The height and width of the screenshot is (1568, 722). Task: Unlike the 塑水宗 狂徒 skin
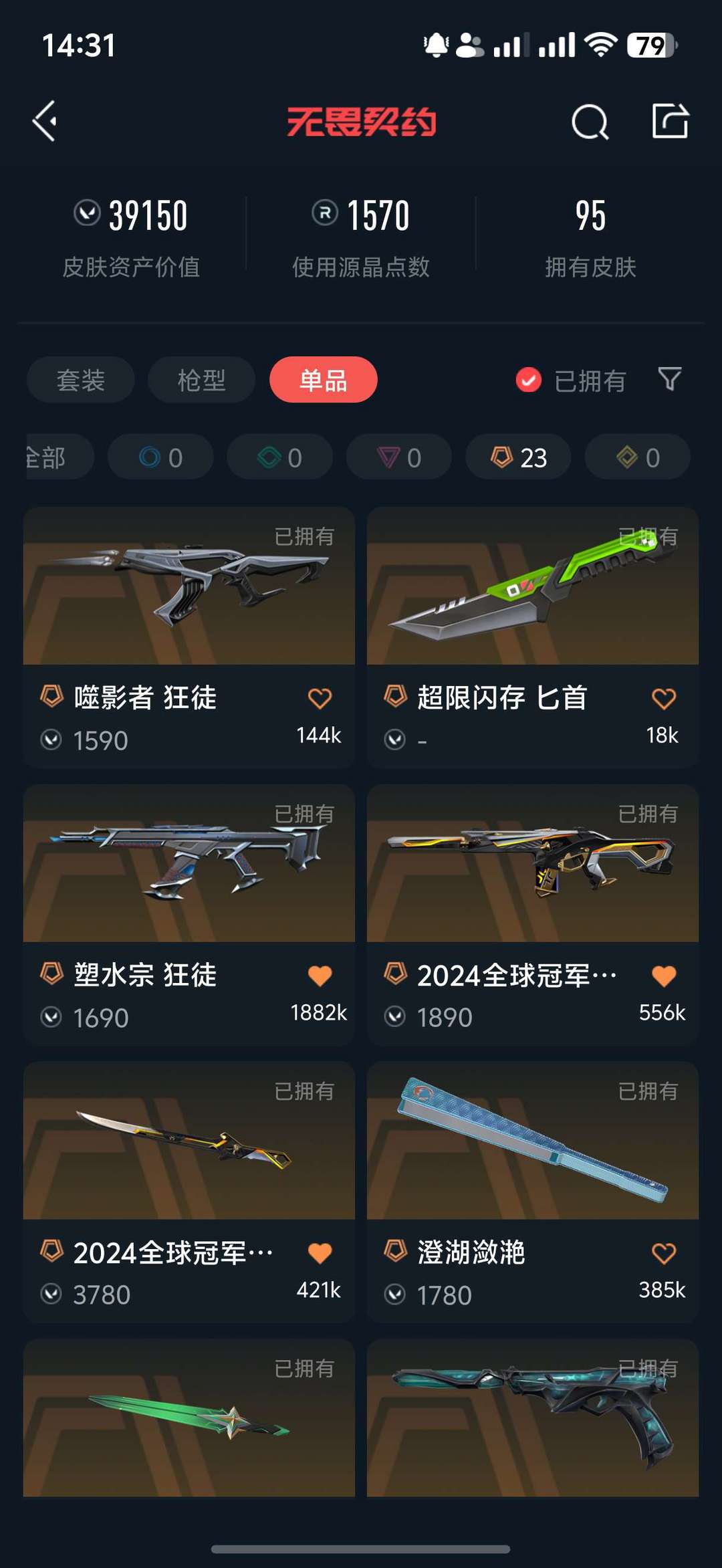(x=320, y=976)
